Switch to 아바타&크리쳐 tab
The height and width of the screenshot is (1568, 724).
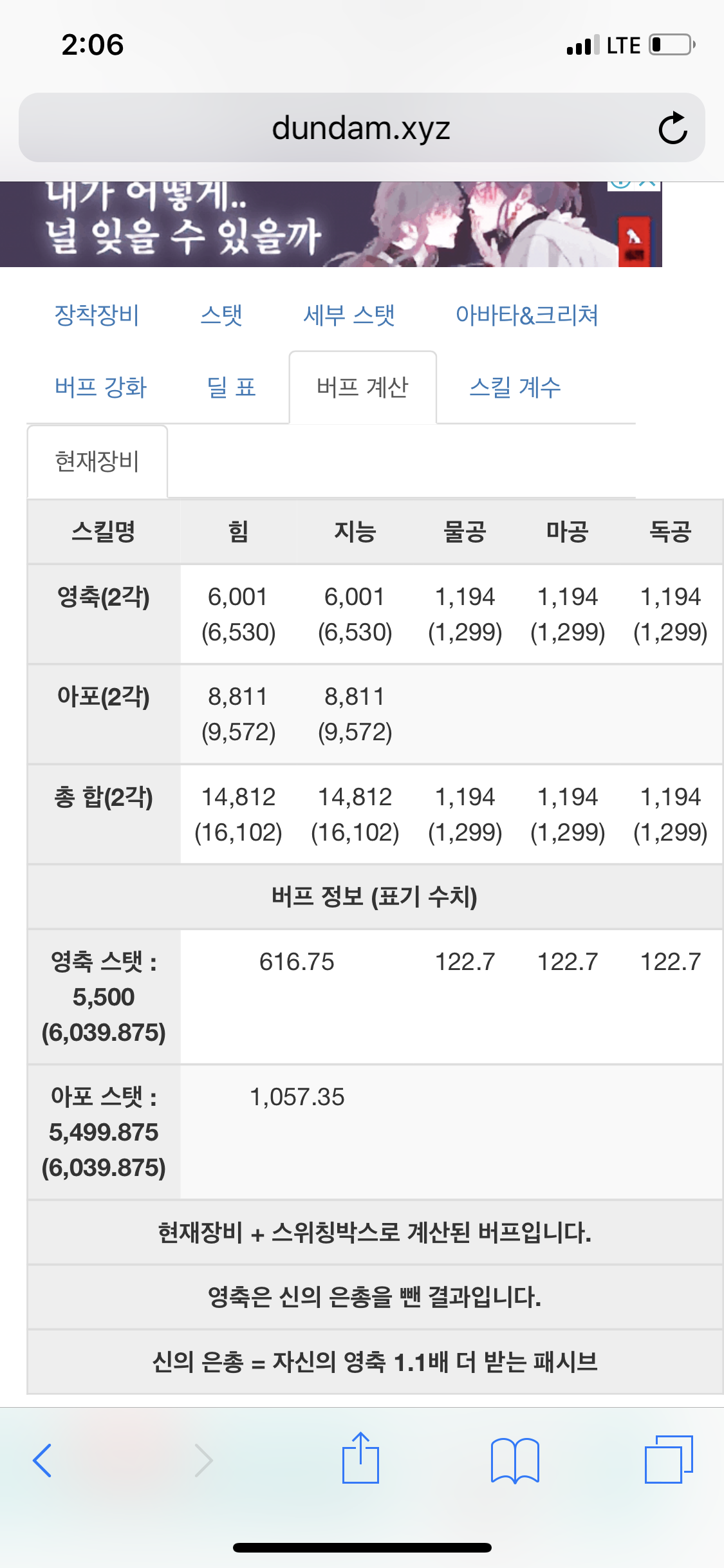click(x=527, y=315)
